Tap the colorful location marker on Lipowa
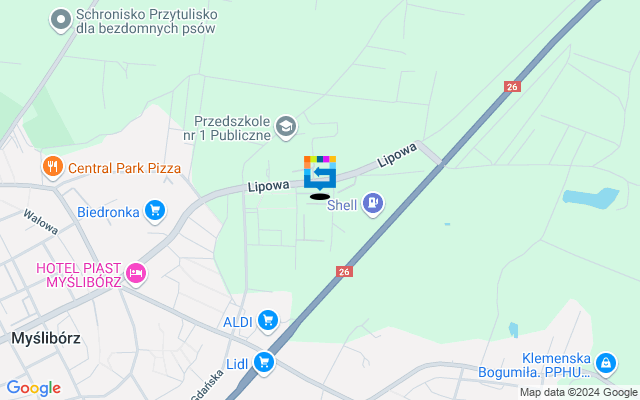 pyautogui.click(x=320, y=171)
